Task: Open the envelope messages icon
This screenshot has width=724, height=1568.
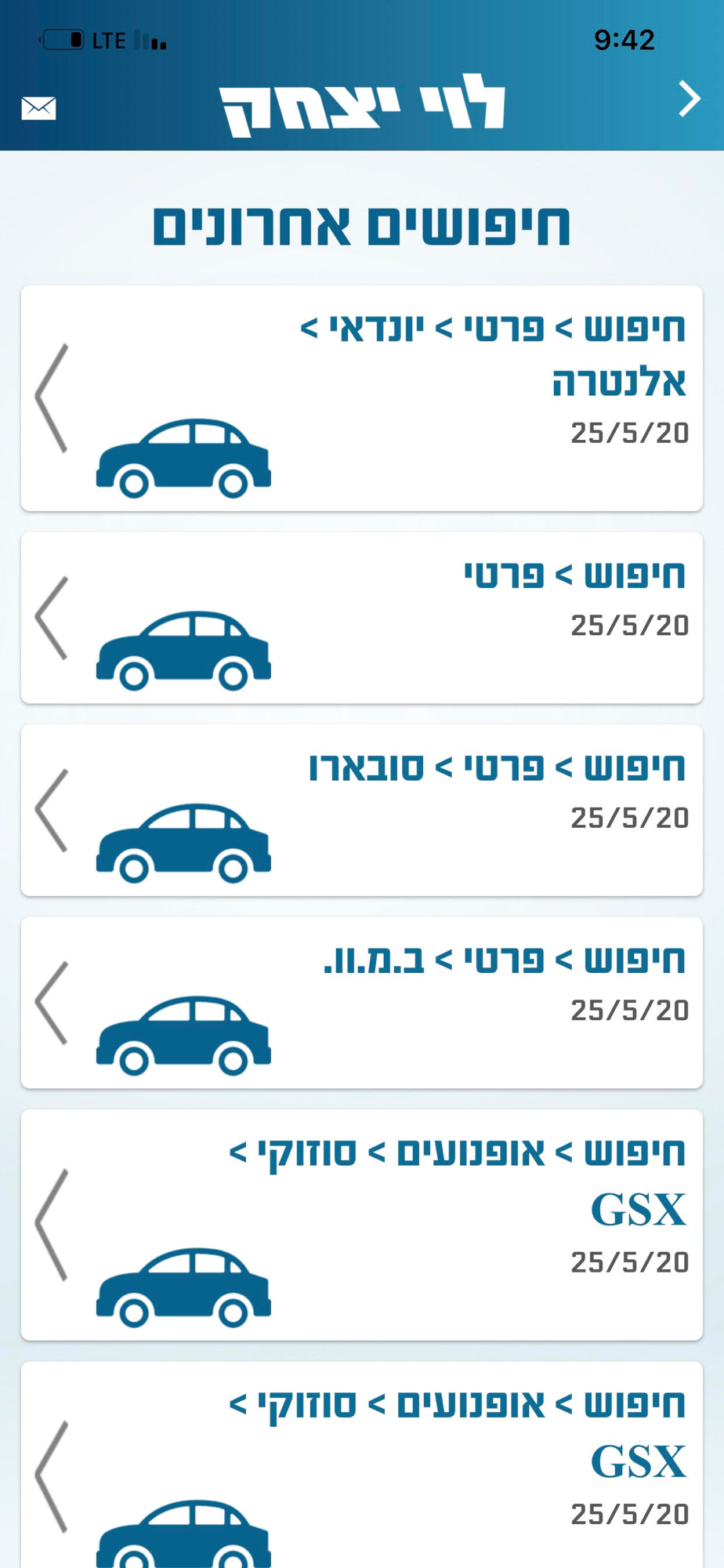Action: pos(38,108)
